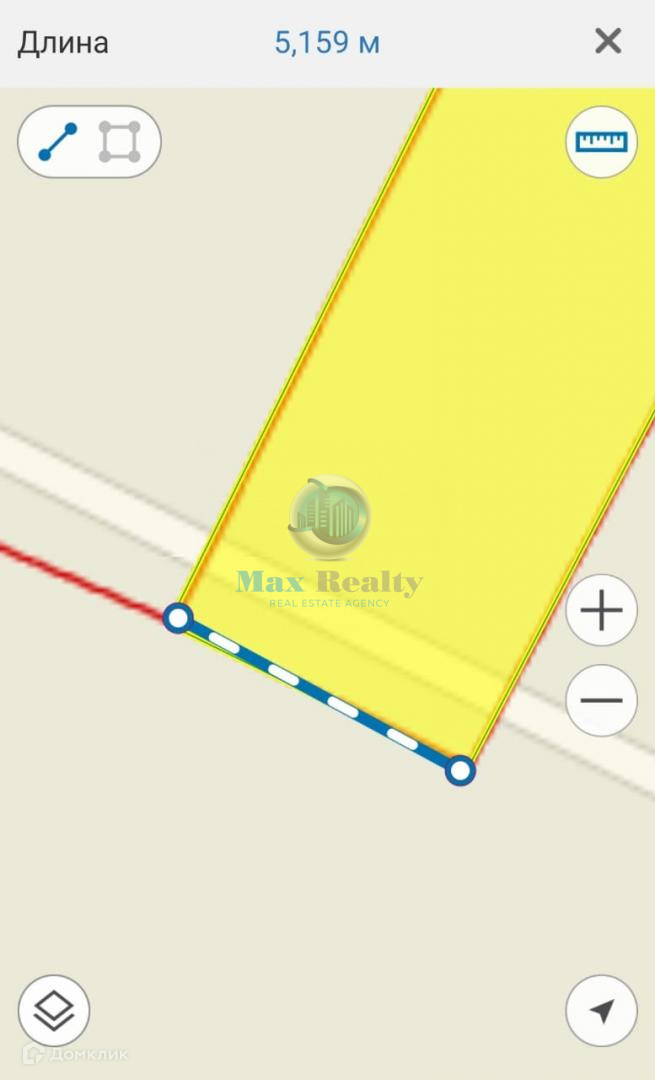Zoom out of the map

click(x=601, y=700)
